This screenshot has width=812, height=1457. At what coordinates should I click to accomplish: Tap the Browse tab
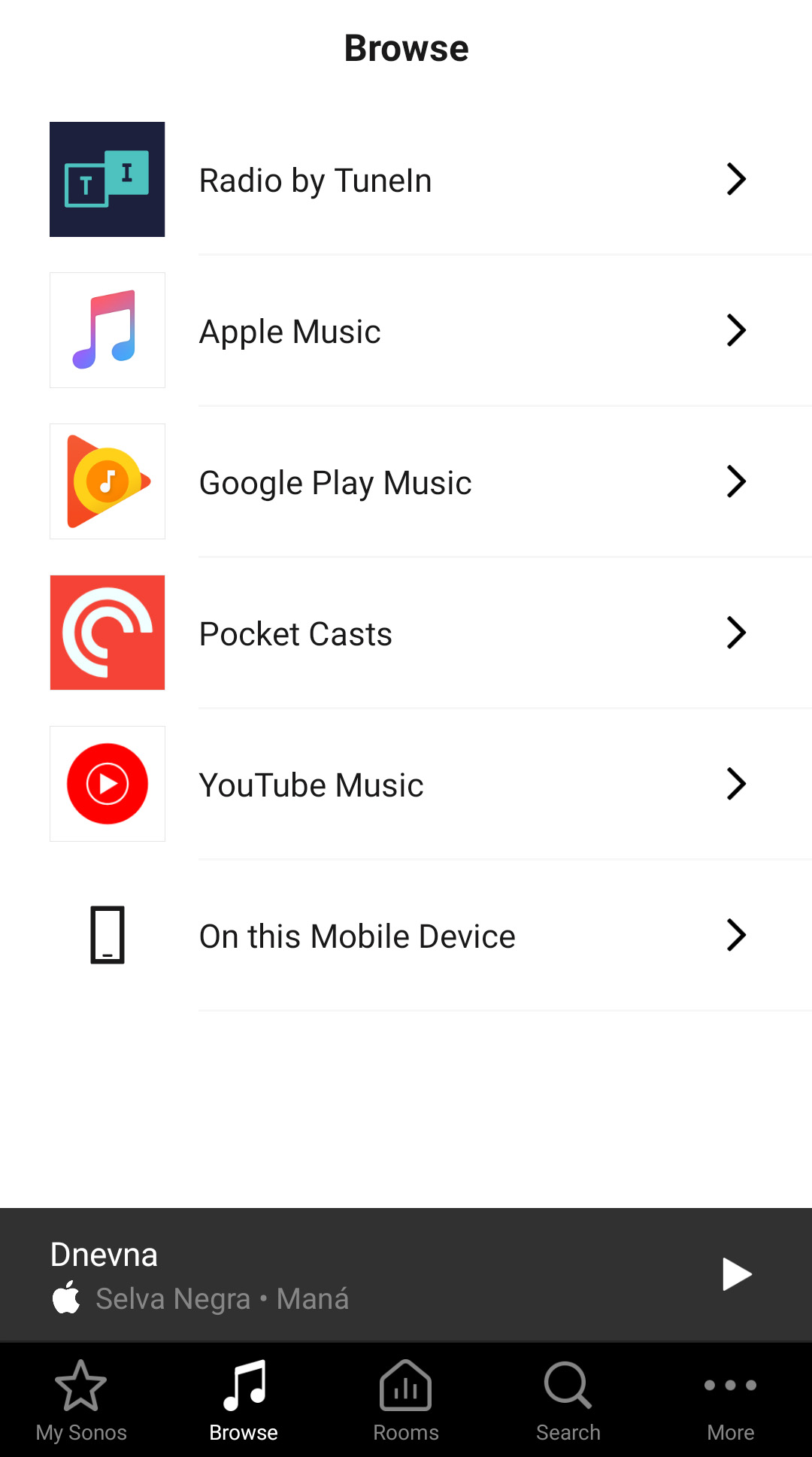click(244, 1401)
